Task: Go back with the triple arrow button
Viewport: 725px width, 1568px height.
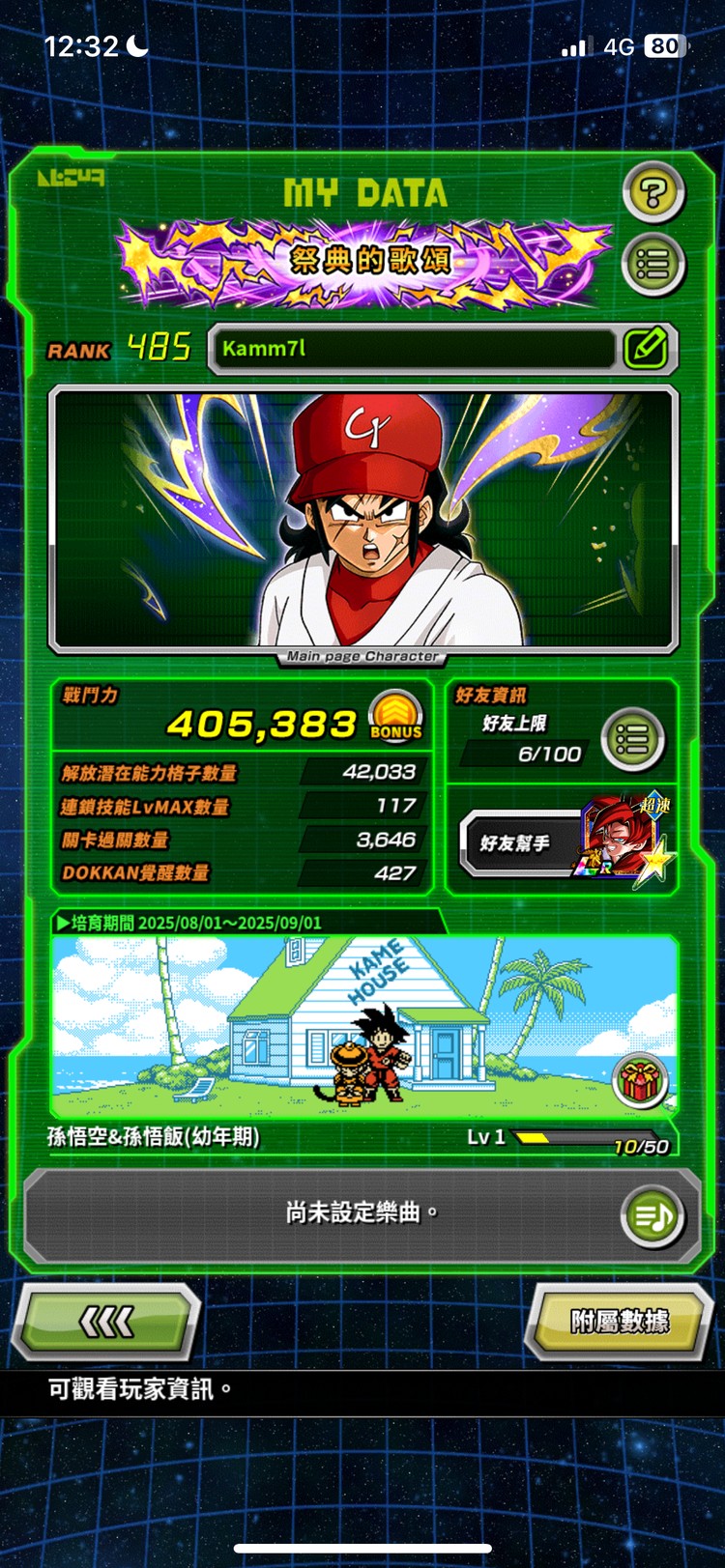Action: click(x=106, y=1322)
